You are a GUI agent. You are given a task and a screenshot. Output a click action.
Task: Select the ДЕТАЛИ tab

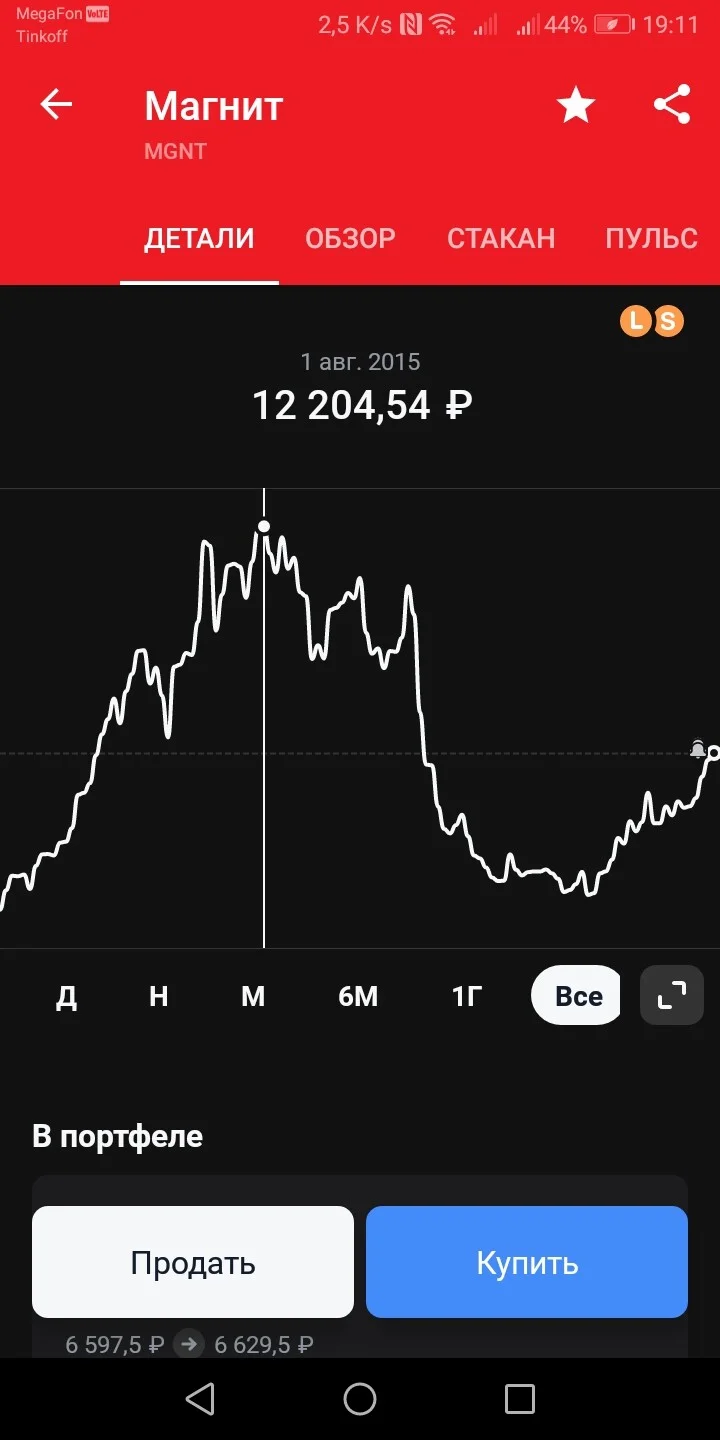[199, 238]
